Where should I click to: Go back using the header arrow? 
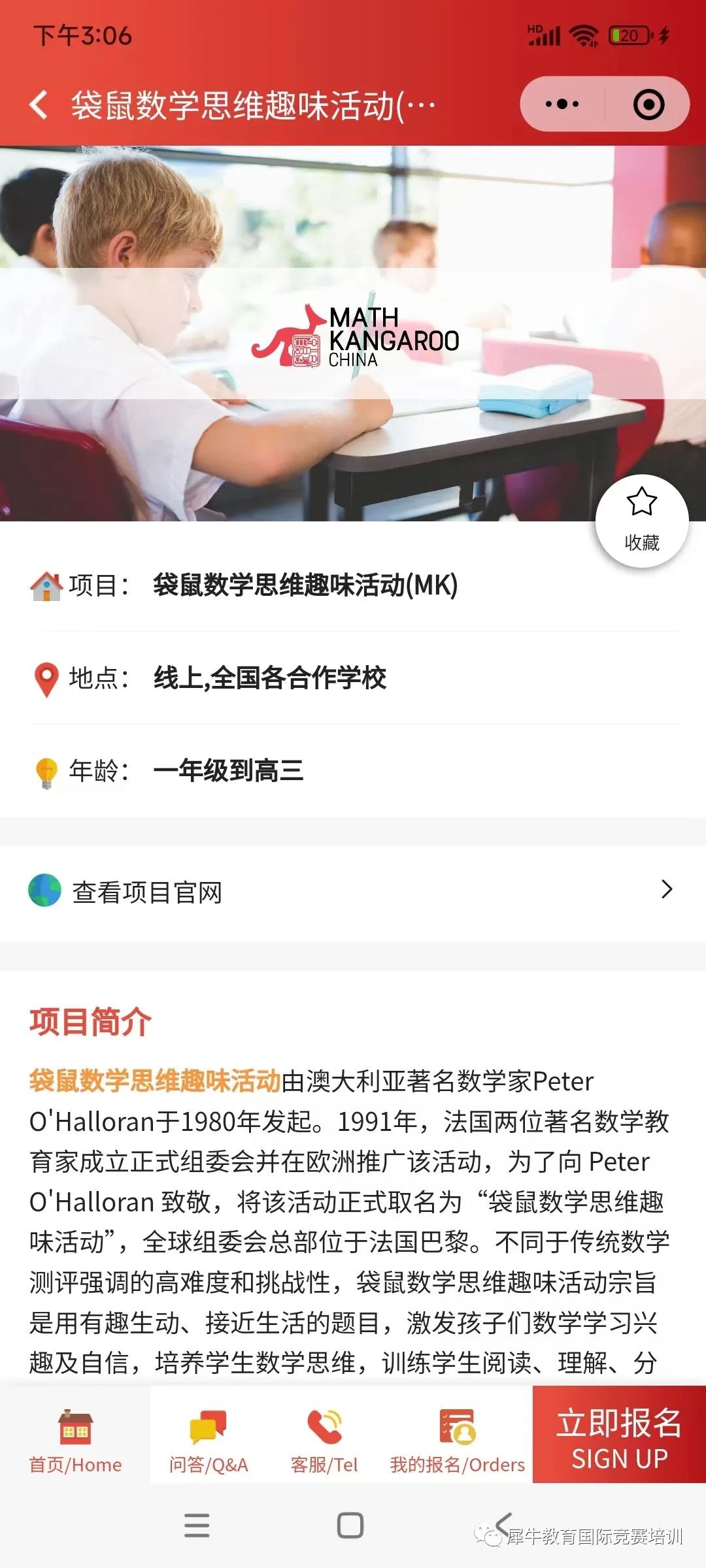[39, 105]
